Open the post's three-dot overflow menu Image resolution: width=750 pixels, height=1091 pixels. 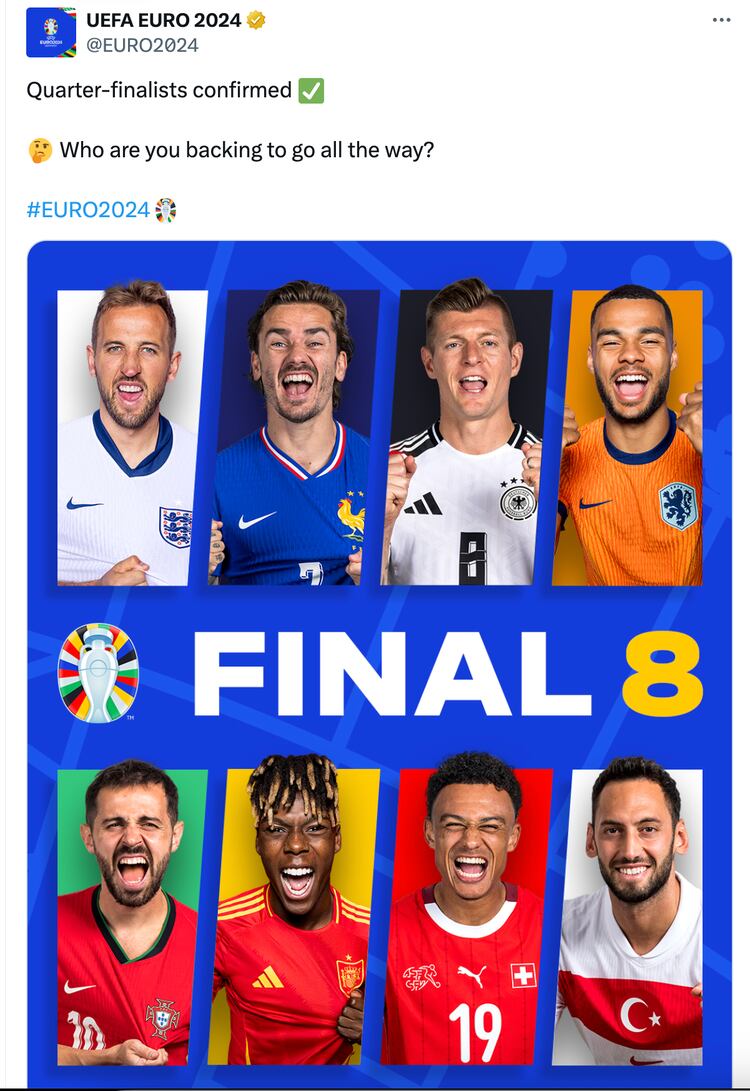[x=721, y=20]
